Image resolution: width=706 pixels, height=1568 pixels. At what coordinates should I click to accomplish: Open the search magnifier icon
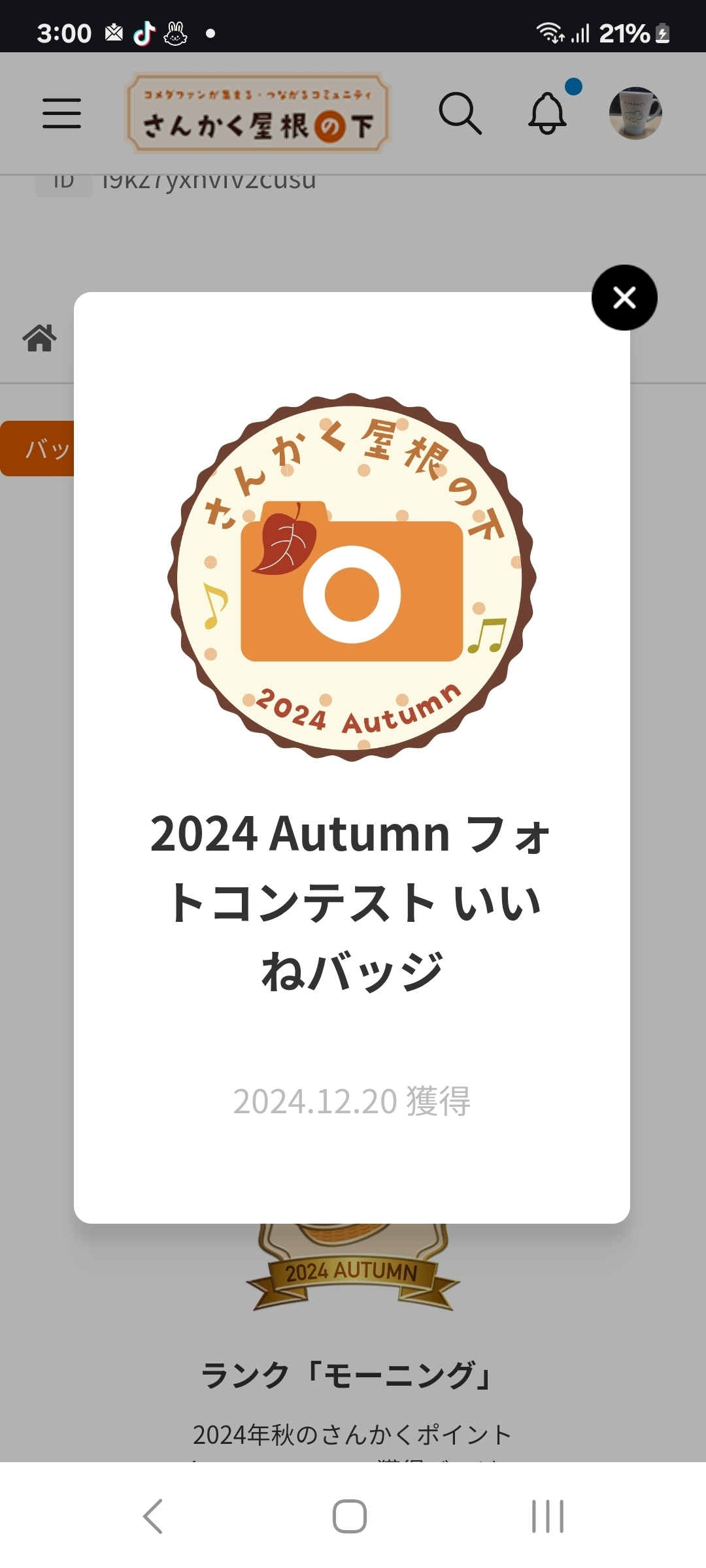point(460,113)
